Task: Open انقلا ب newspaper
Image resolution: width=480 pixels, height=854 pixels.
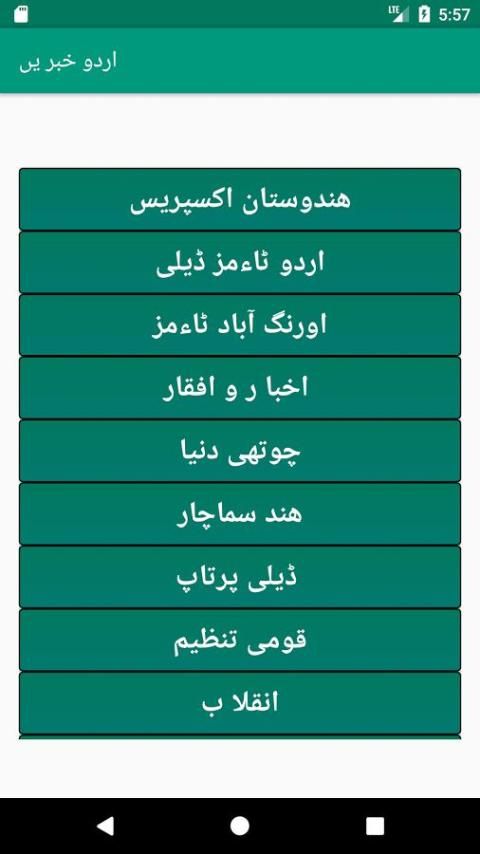Action: coord(240,703)
